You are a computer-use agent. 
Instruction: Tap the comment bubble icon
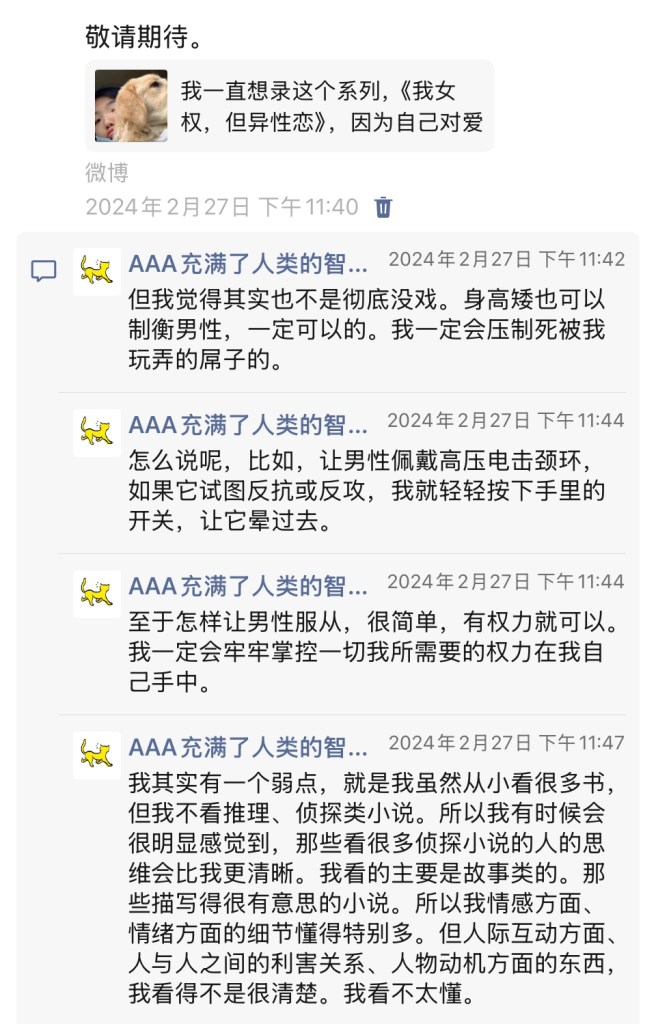(x=43, y=270)
